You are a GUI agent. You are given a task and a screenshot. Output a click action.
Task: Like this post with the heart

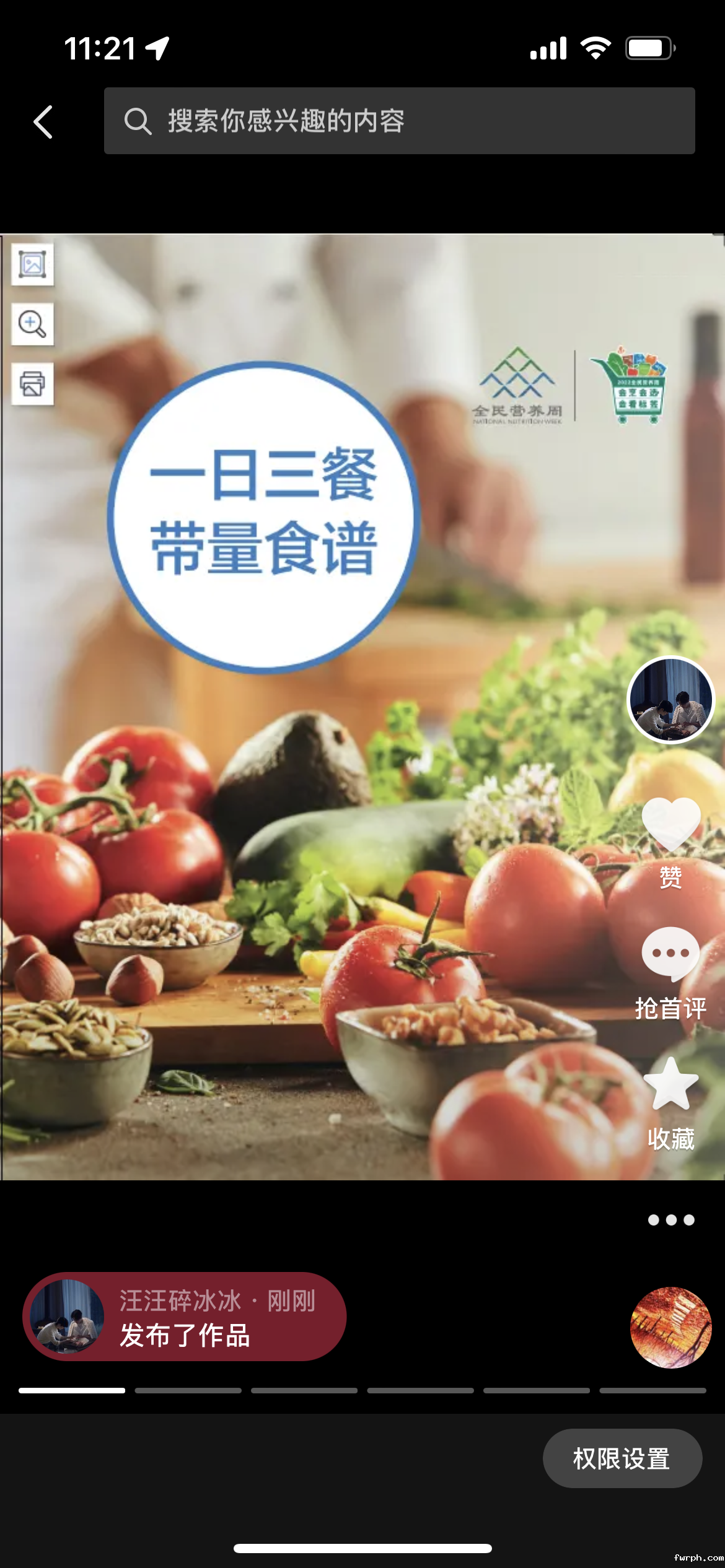pyautogui.click(x=670, y=825)
